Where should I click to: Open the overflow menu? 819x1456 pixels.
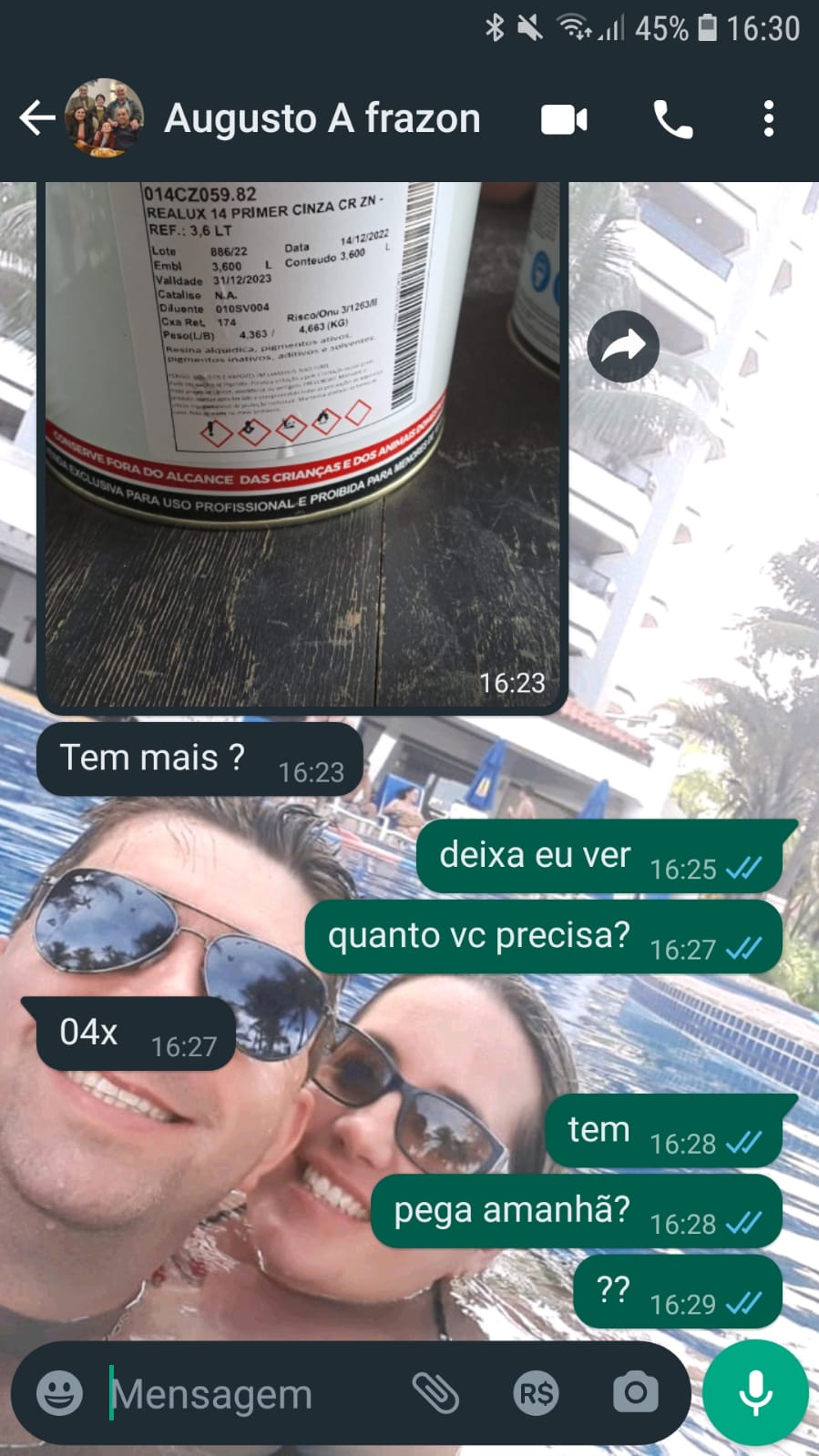(769, 119)
